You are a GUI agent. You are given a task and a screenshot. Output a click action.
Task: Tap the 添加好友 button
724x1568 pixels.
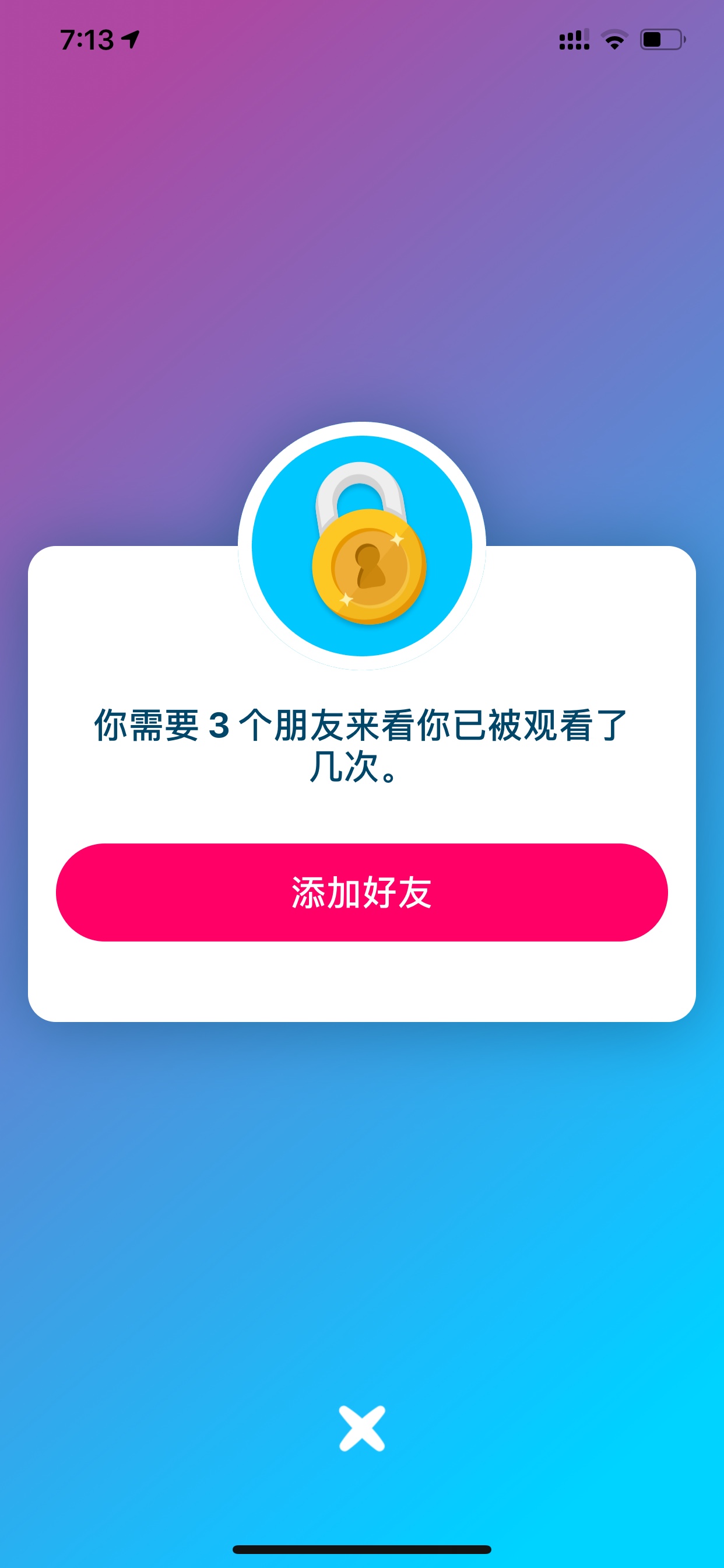(362, 892)
